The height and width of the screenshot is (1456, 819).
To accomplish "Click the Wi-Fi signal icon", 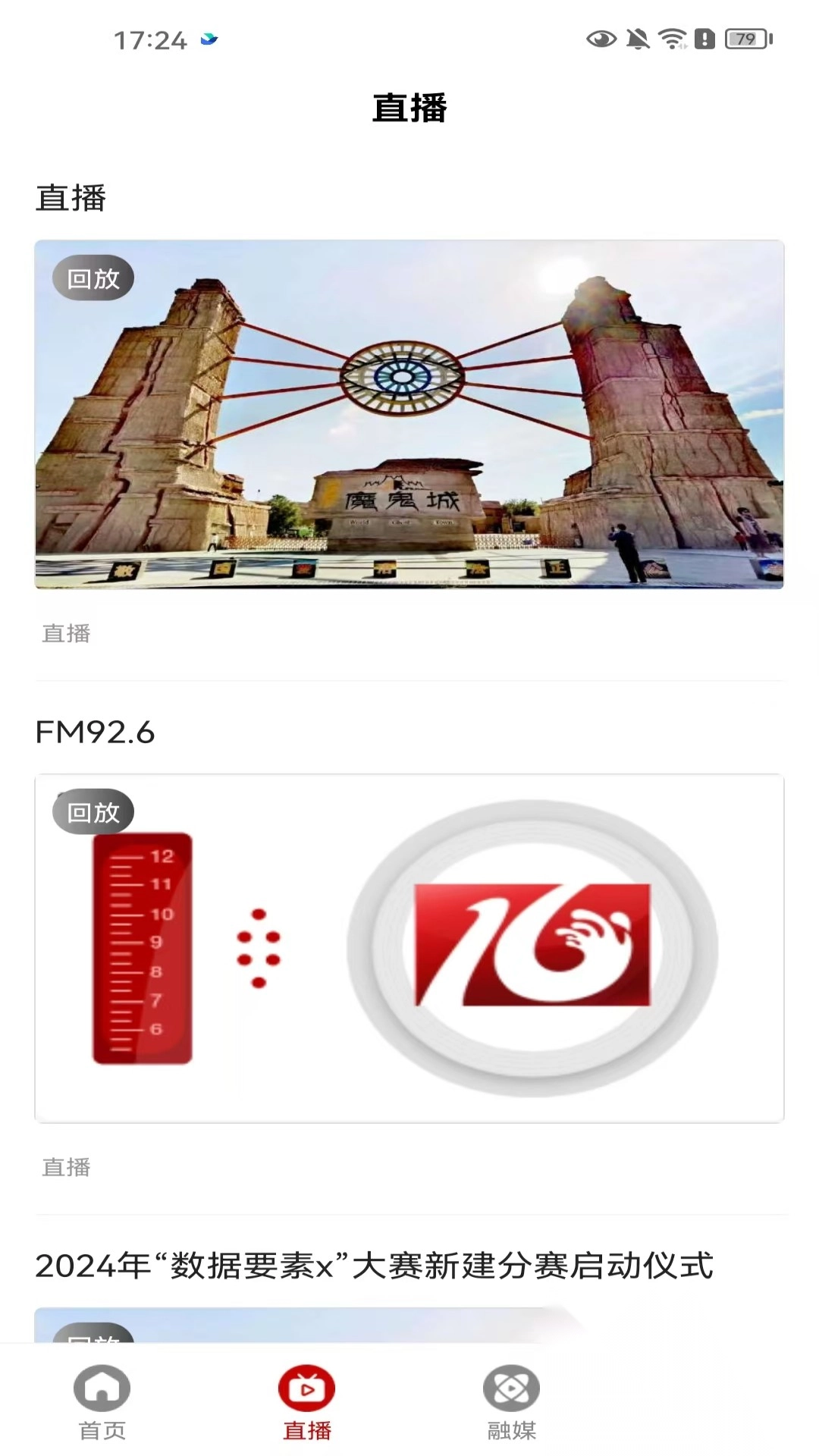I will coord(673,42).
